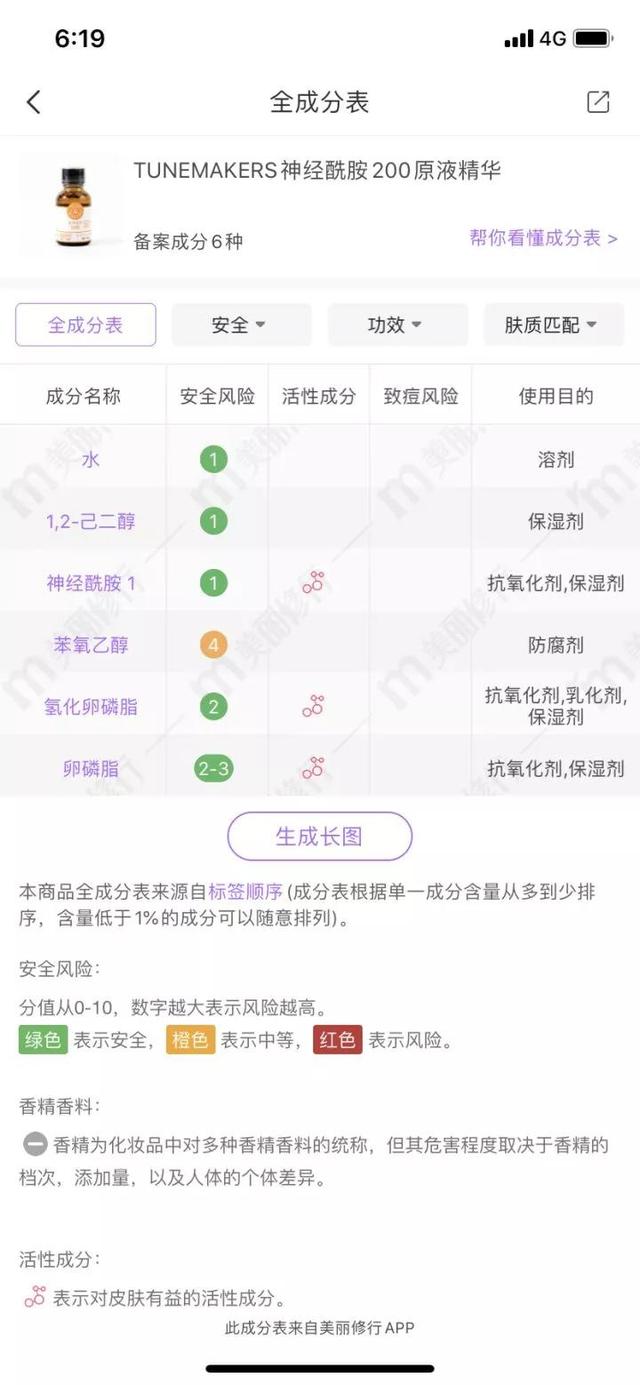The width and height of the screenshot is (640, 1385).
Task: Share the ingredient list
Action: [598, 102]
